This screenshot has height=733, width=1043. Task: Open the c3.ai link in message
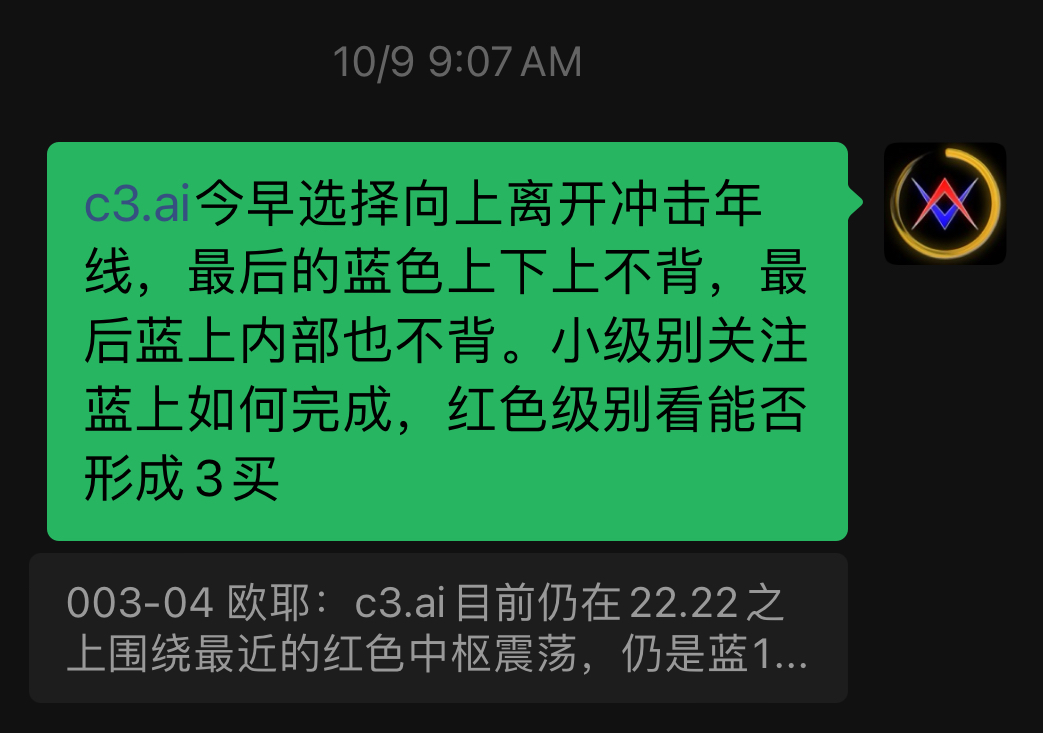(x=137, y=206)
